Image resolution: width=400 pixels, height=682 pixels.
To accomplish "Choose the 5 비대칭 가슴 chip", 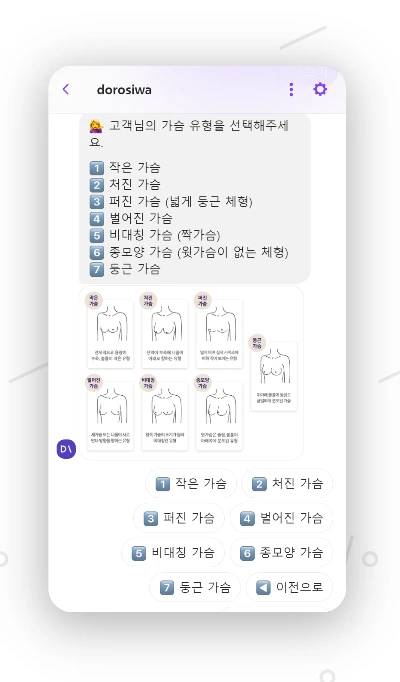I will tap(173, 553).
